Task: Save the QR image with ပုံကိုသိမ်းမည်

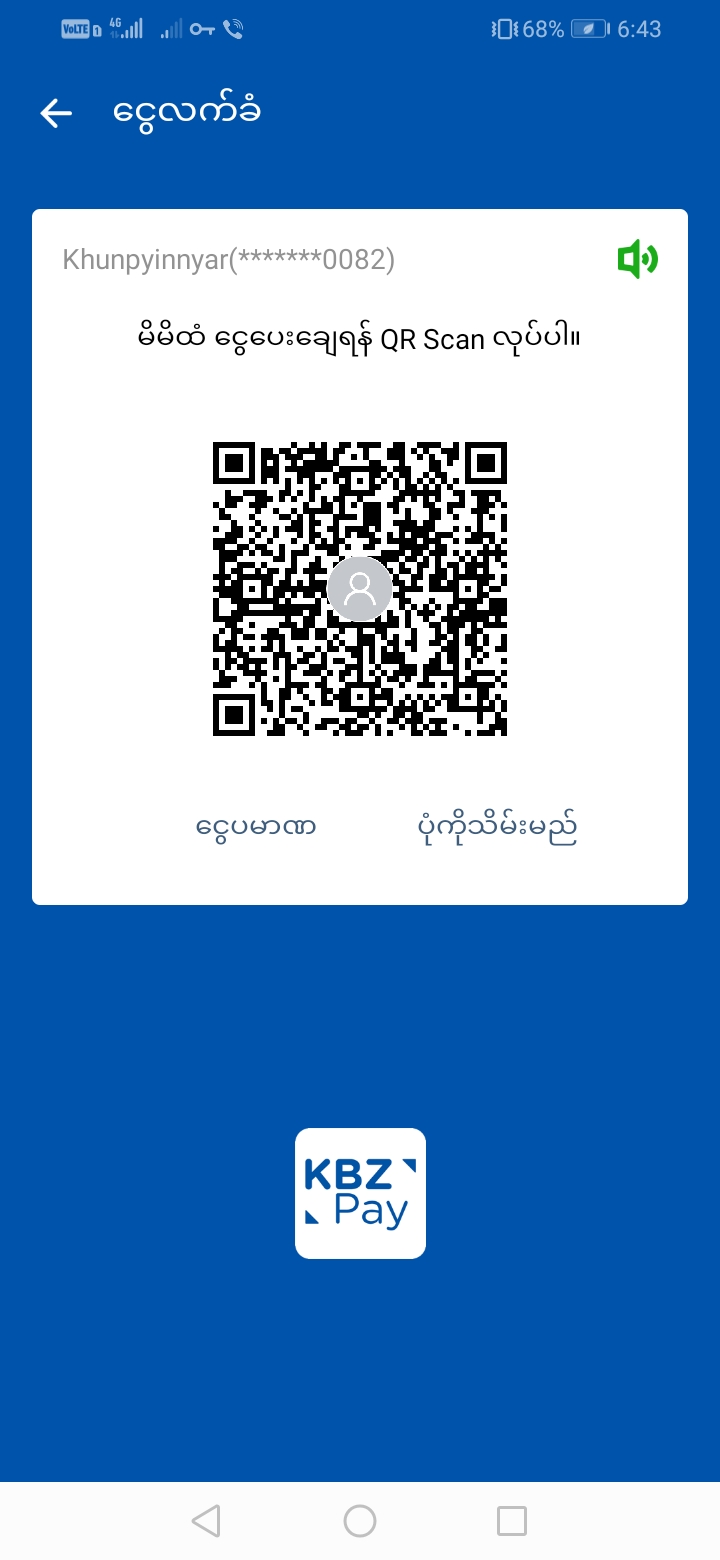Action: click(497, 827)
